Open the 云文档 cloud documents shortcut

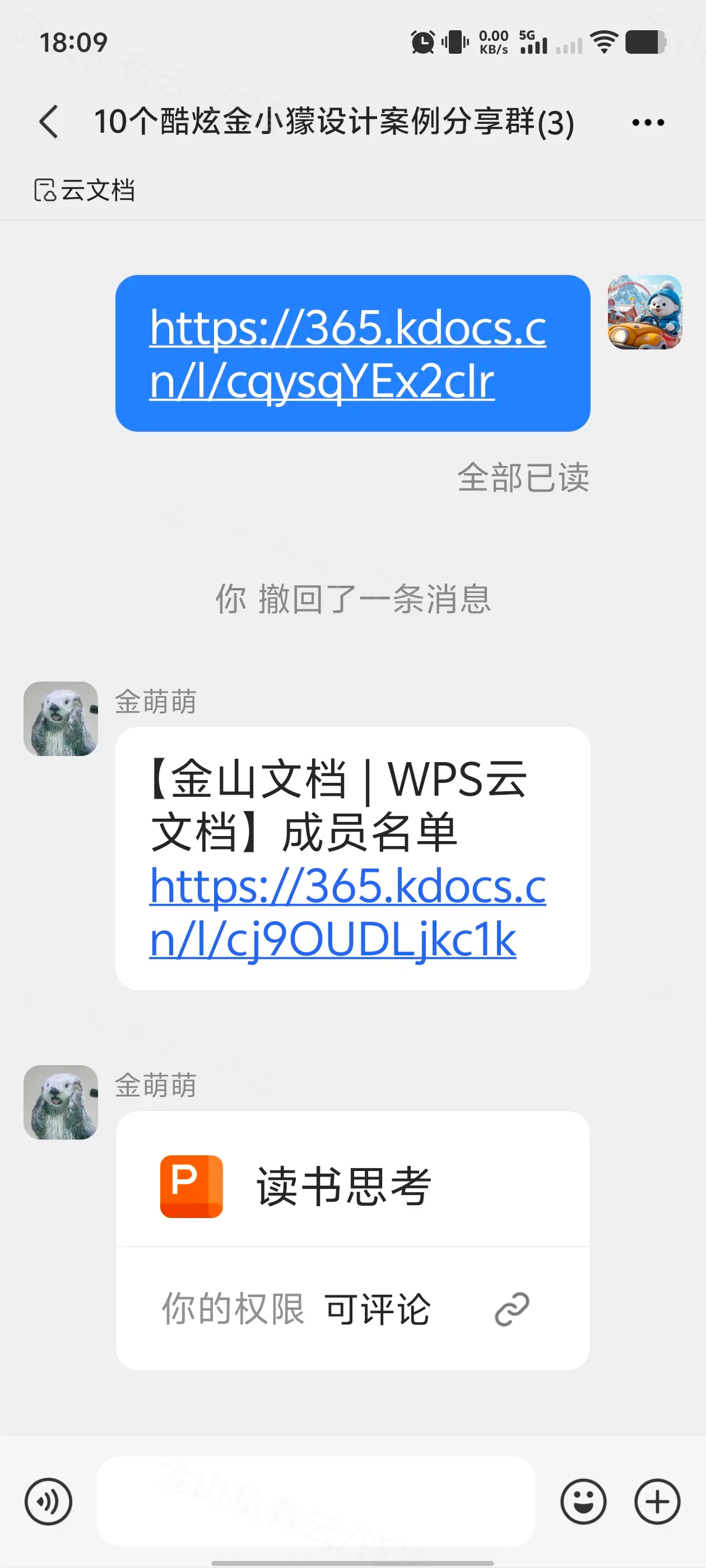click(85, 190)
